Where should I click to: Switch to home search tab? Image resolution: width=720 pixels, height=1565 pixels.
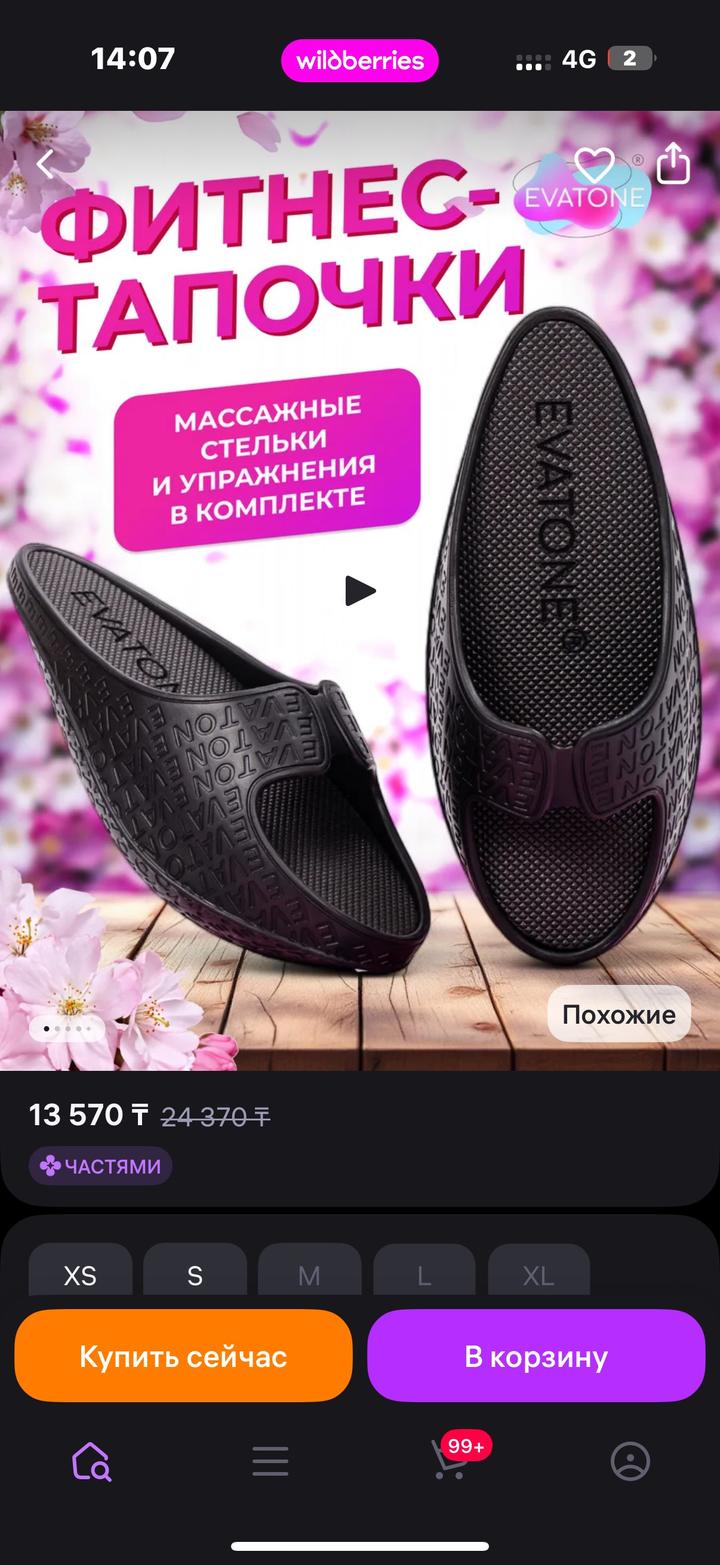pyautogui.click(x=91, y=1461)
